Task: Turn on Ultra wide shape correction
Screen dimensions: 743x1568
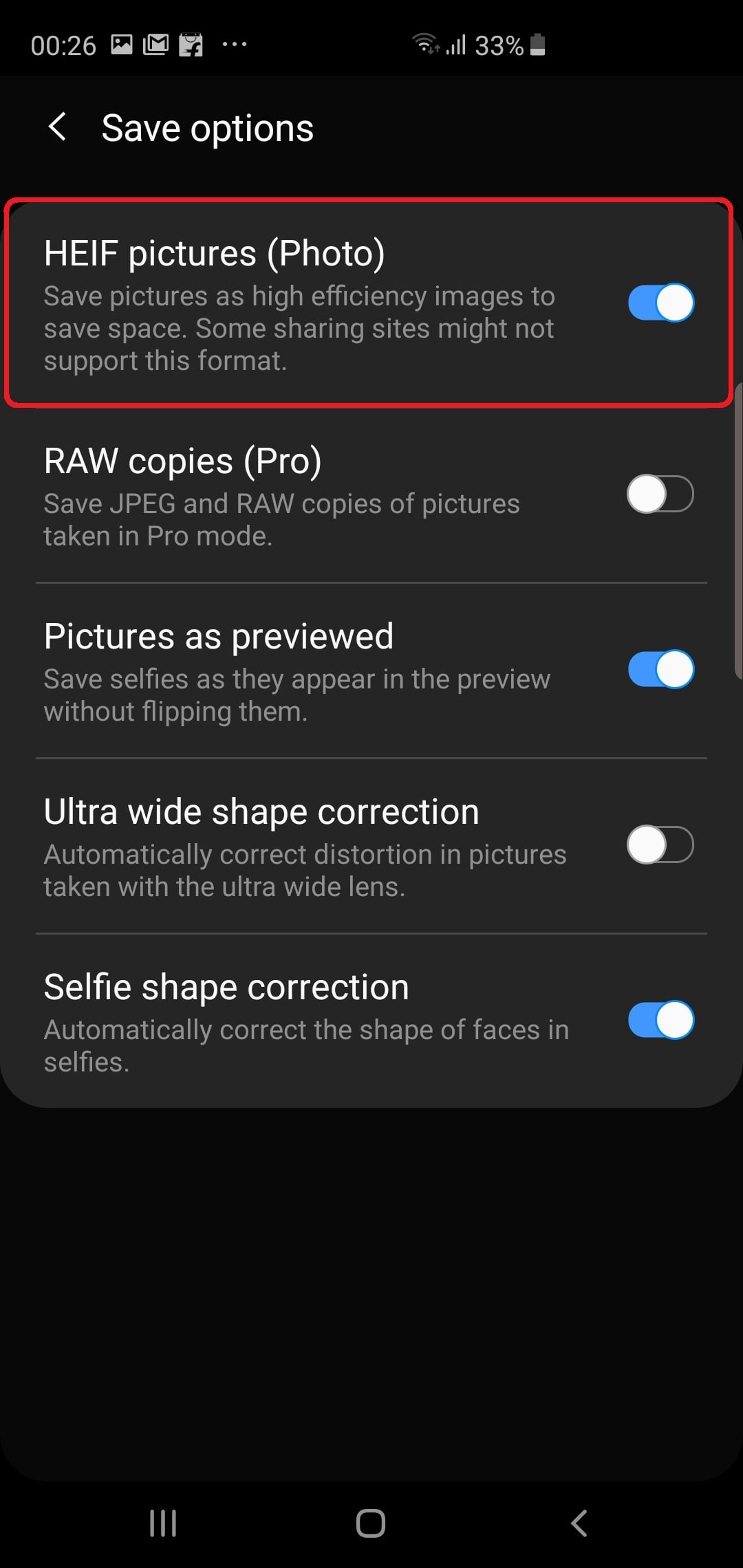Action: [x=660, y=845]
